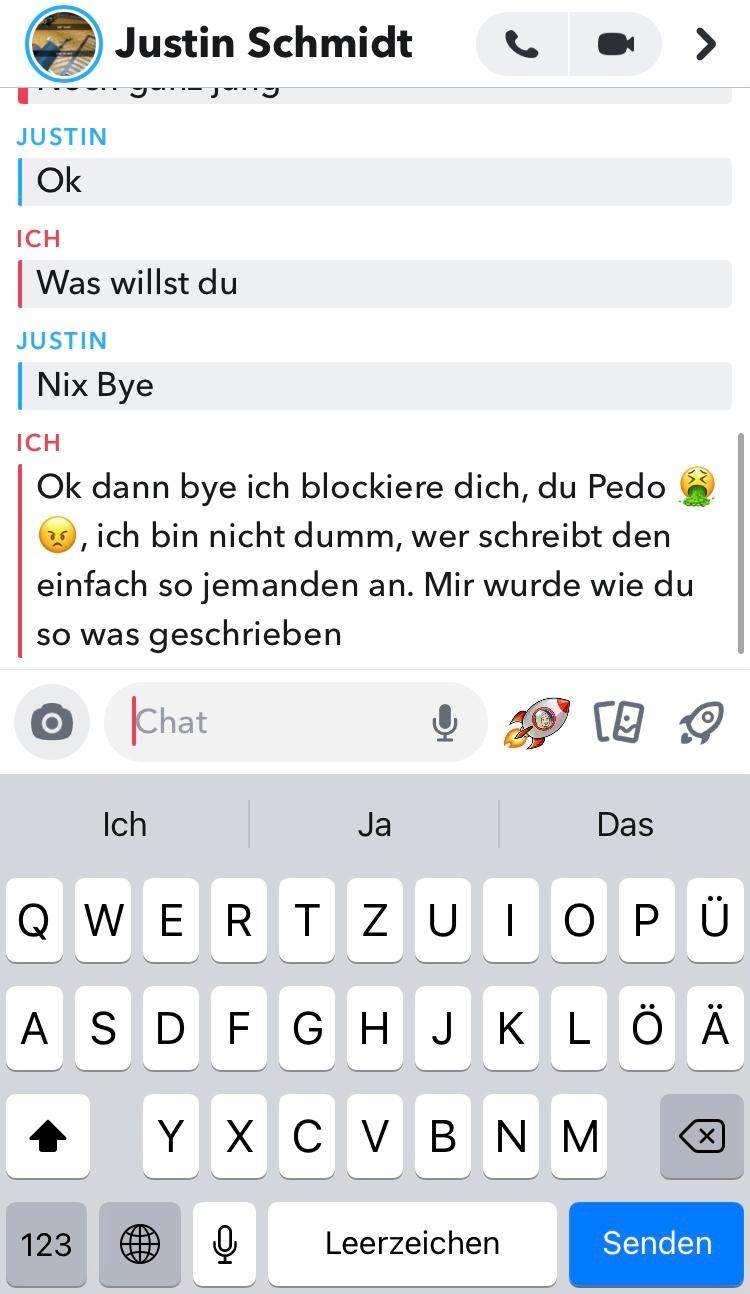750x1294 pixels.
Task: Open the camera from the chat bar
Action: [51, 722]
